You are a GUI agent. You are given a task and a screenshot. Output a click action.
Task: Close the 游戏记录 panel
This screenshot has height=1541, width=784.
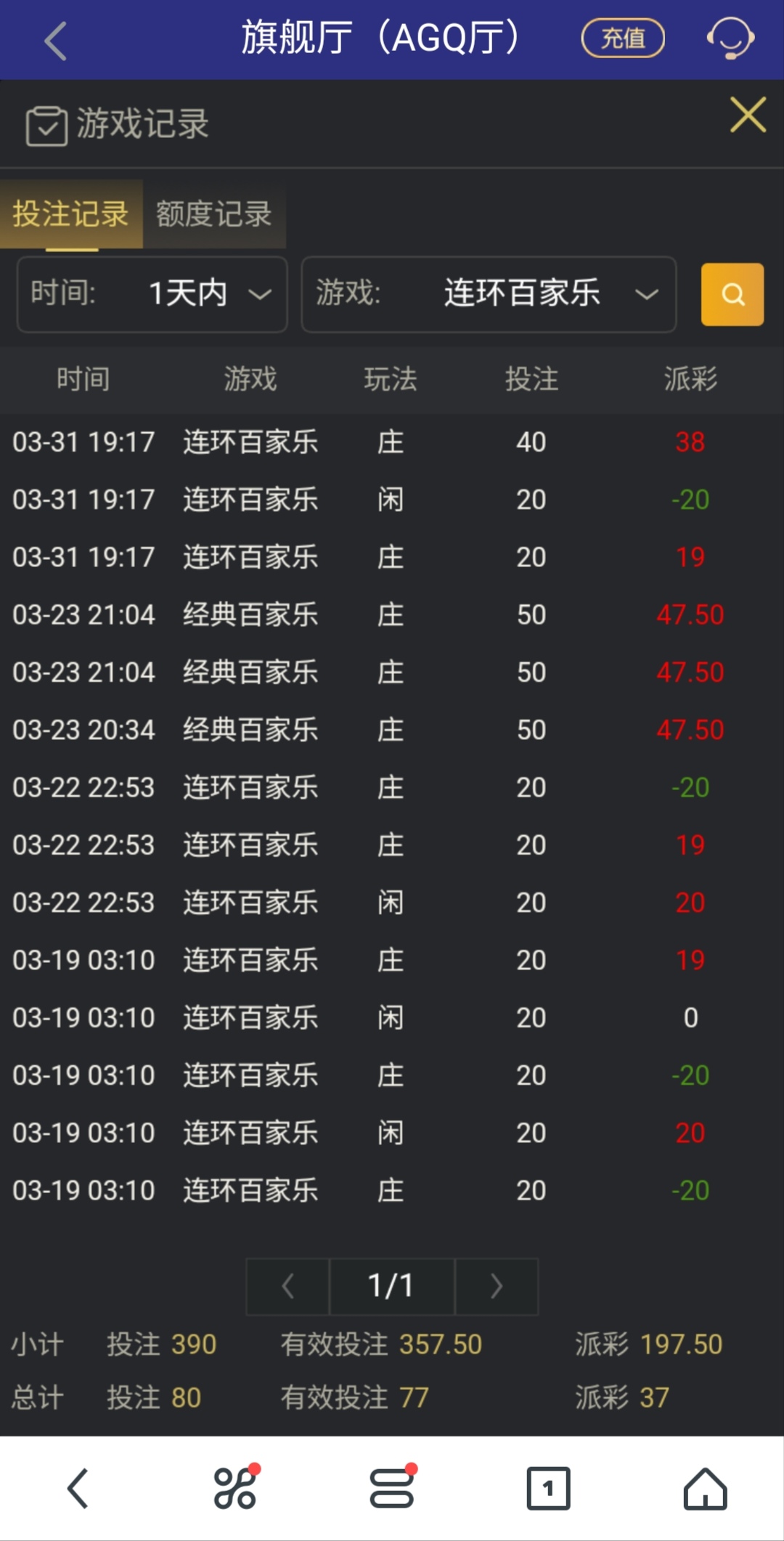click(x=748, y=115)
